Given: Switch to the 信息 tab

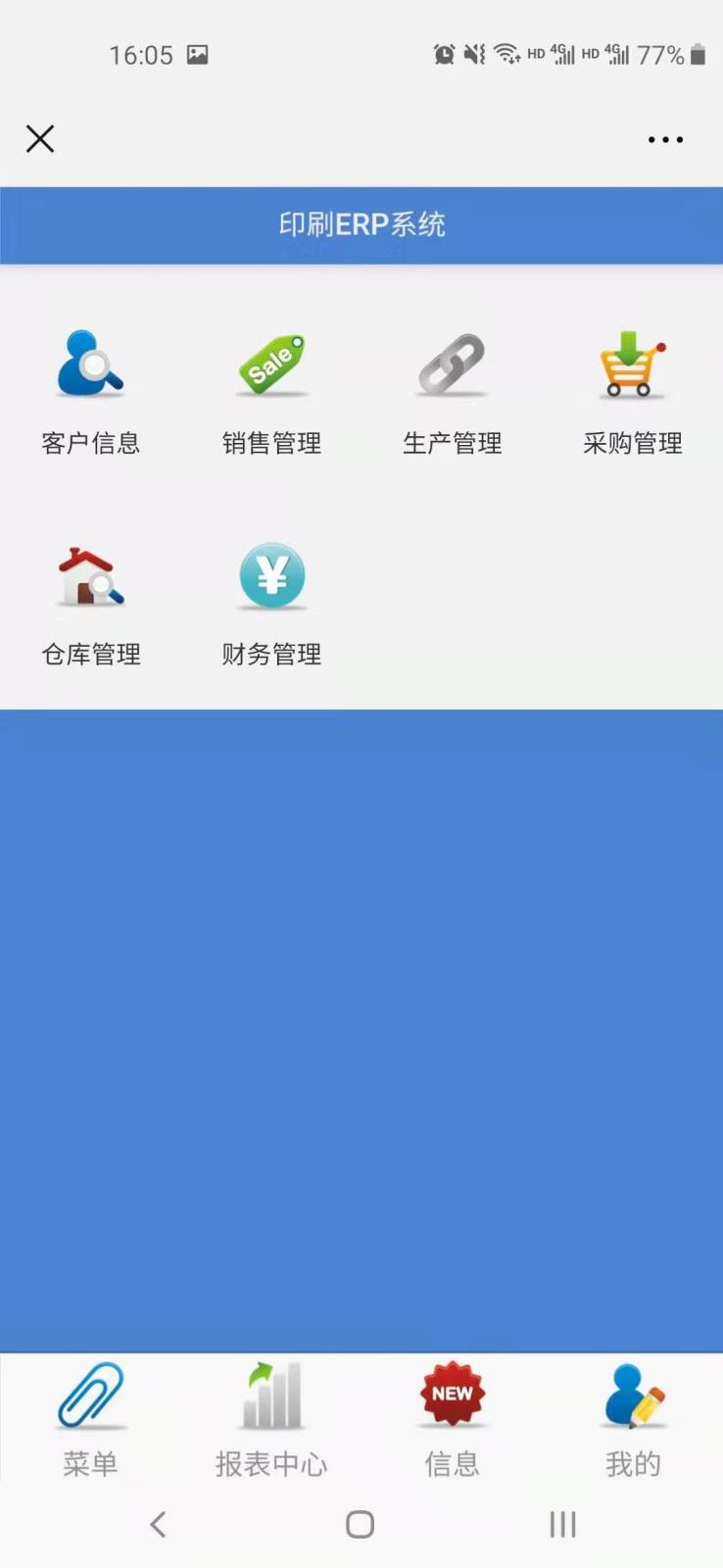Looking at the screenshot, I should click(x=452, y=1419).
